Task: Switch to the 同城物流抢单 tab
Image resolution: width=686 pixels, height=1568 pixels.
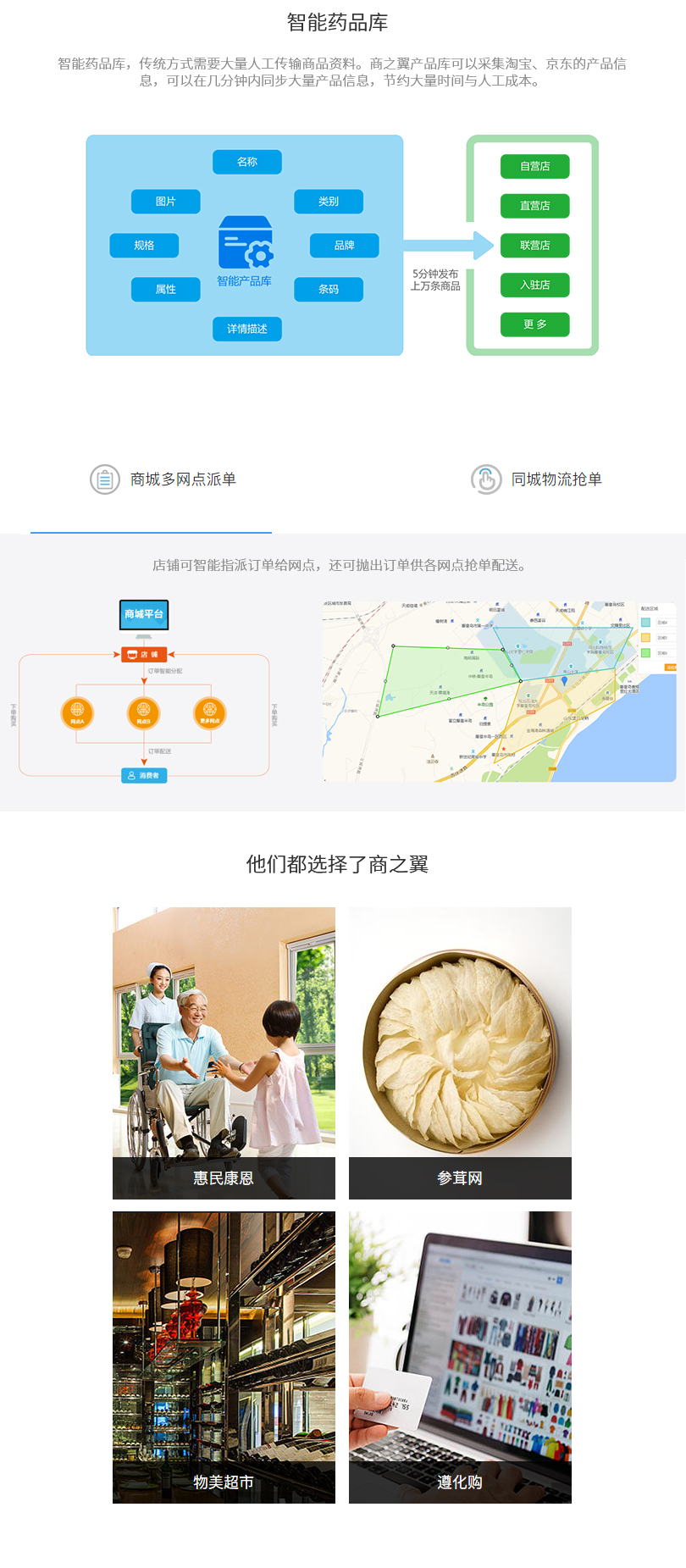Action: coord(537,479)
